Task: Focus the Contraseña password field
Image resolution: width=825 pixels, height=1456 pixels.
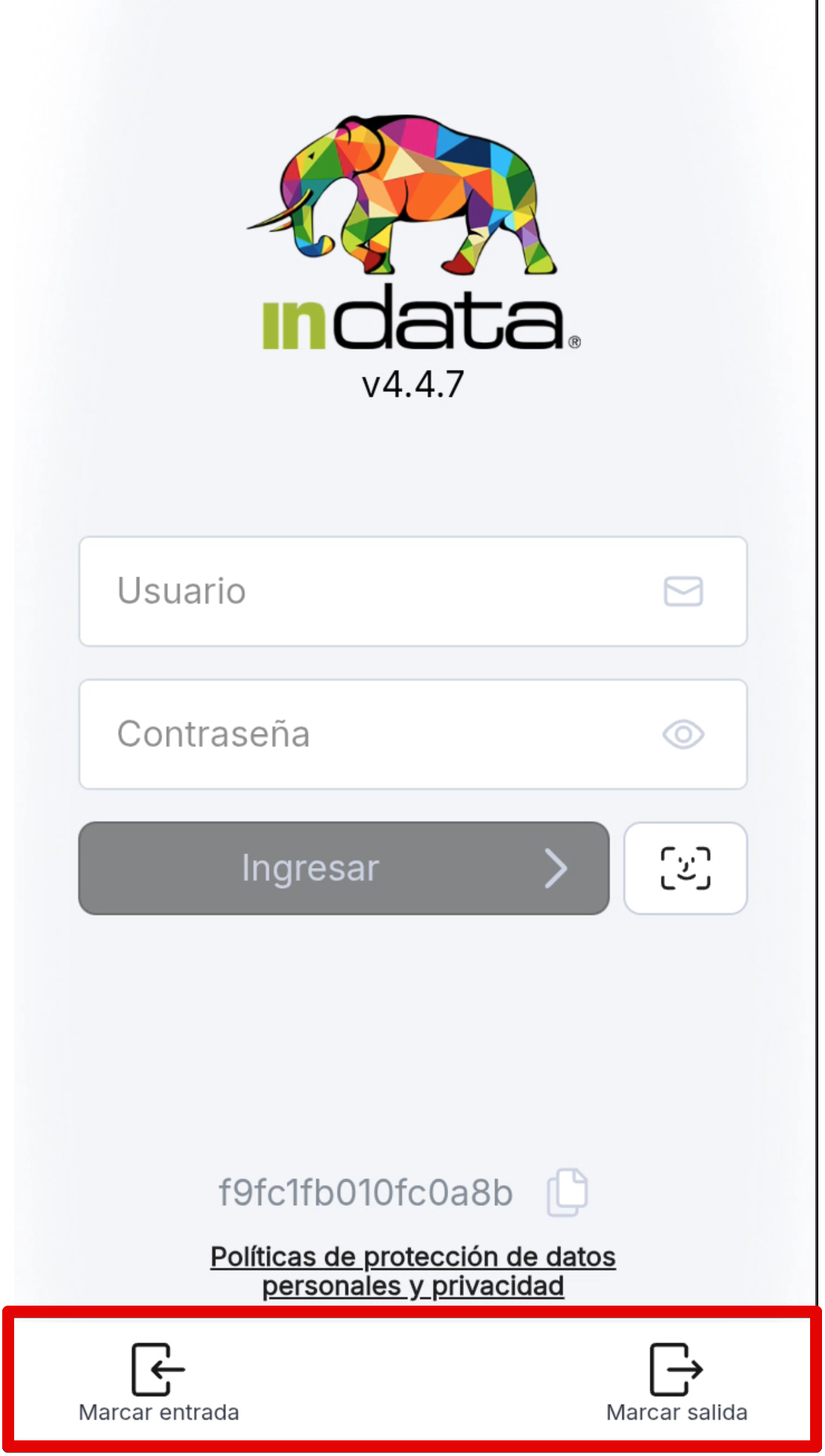Action: click(372, 734)
